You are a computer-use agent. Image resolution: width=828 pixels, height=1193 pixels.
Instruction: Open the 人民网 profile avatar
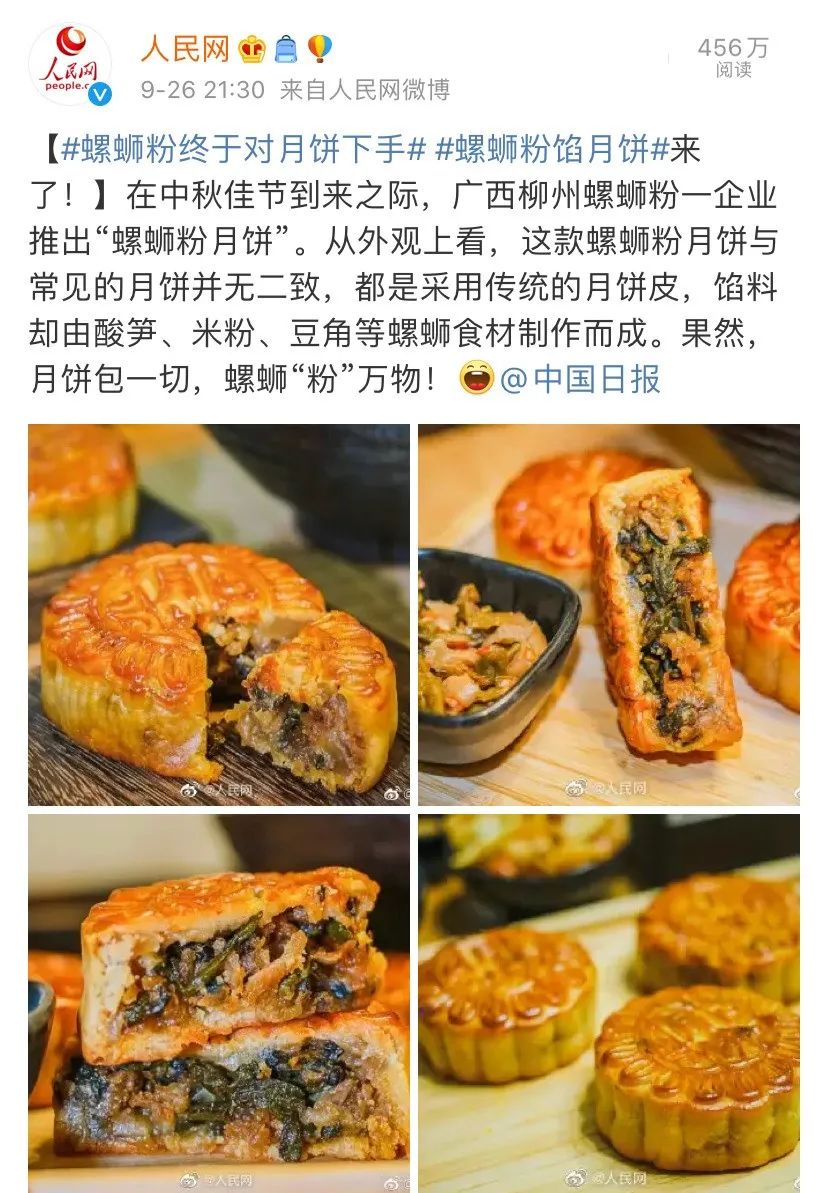tap(69, 66)
